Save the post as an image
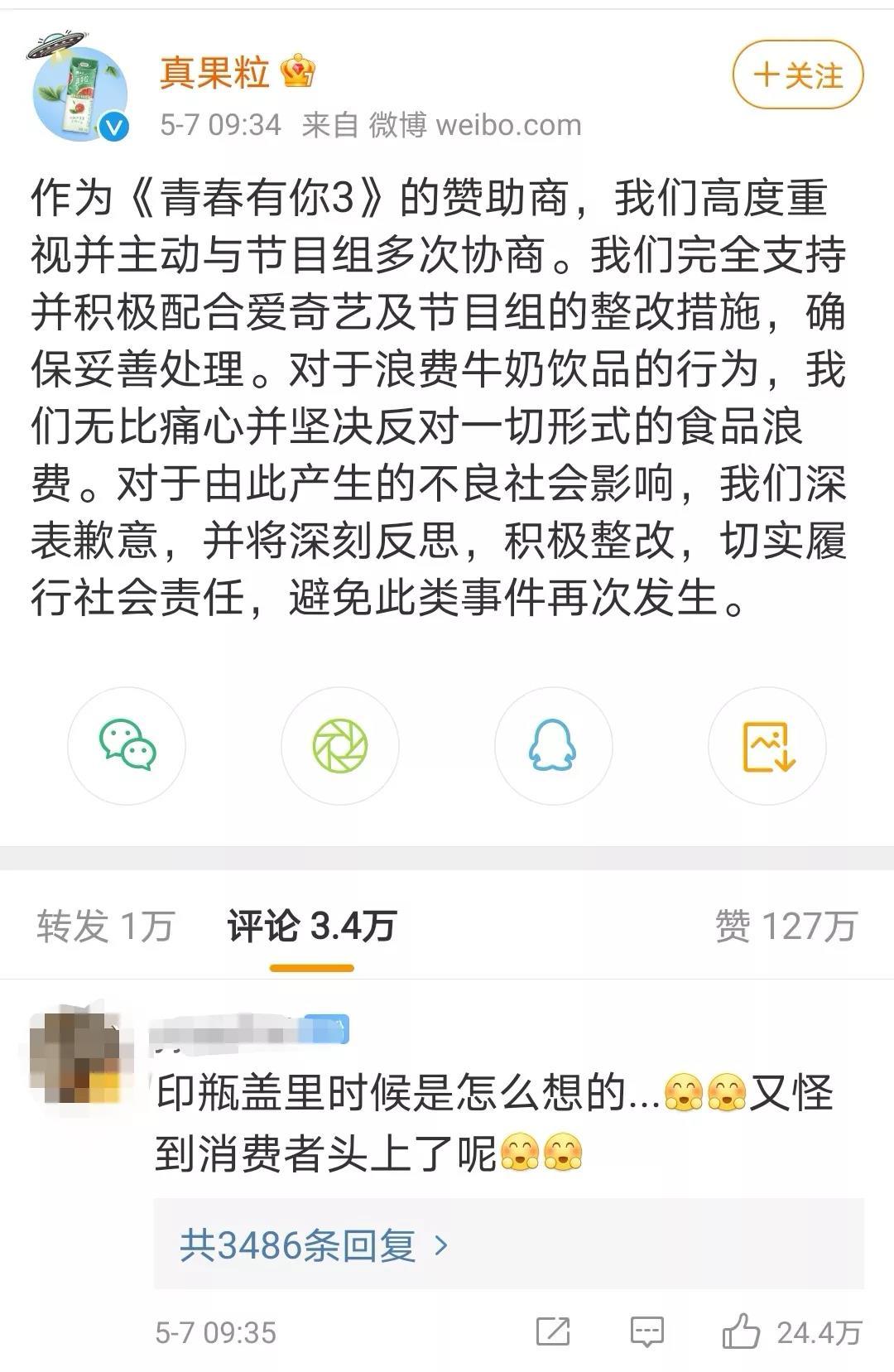The width and height of the screenshot is (894, 1372). click(x=767, y=745)
